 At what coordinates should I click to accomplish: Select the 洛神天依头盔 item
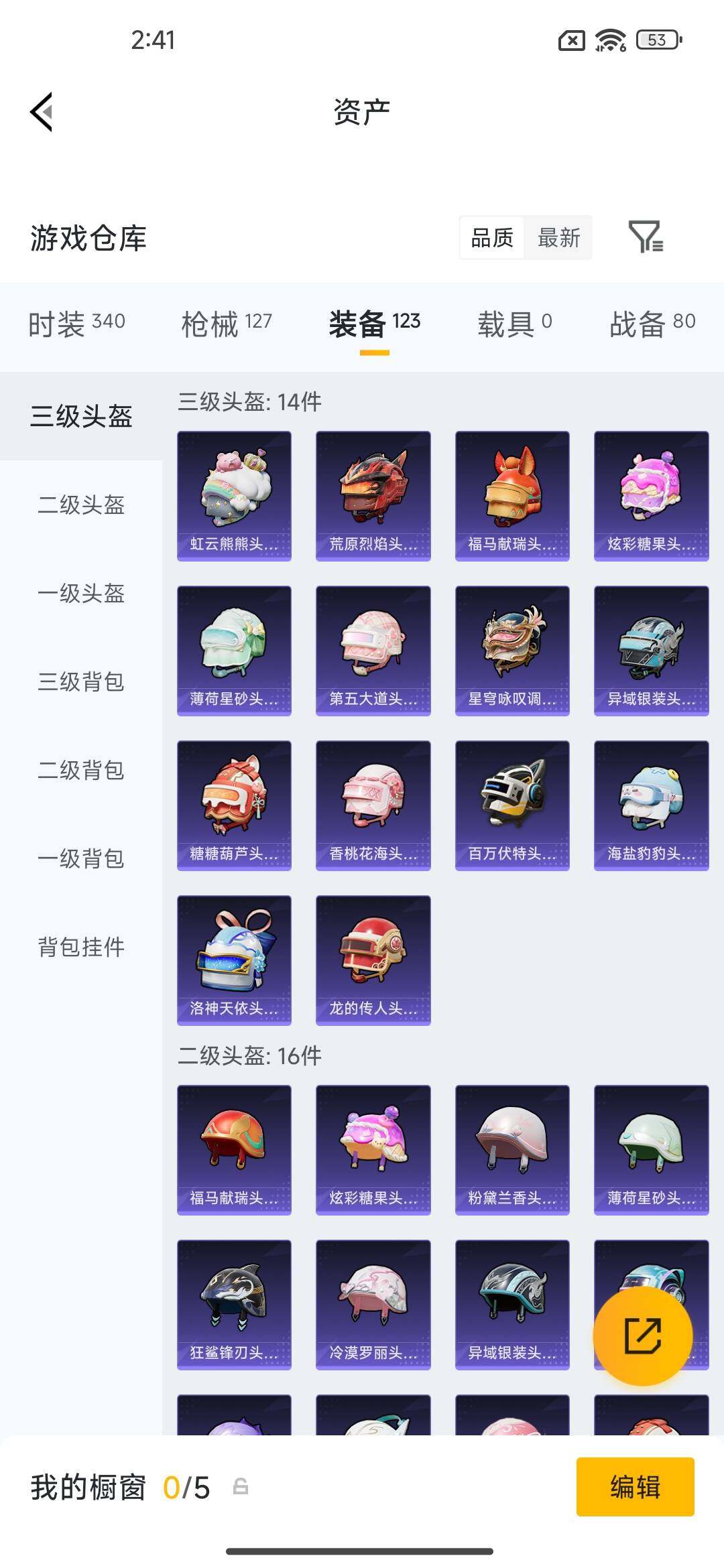(x=234, y=960)
